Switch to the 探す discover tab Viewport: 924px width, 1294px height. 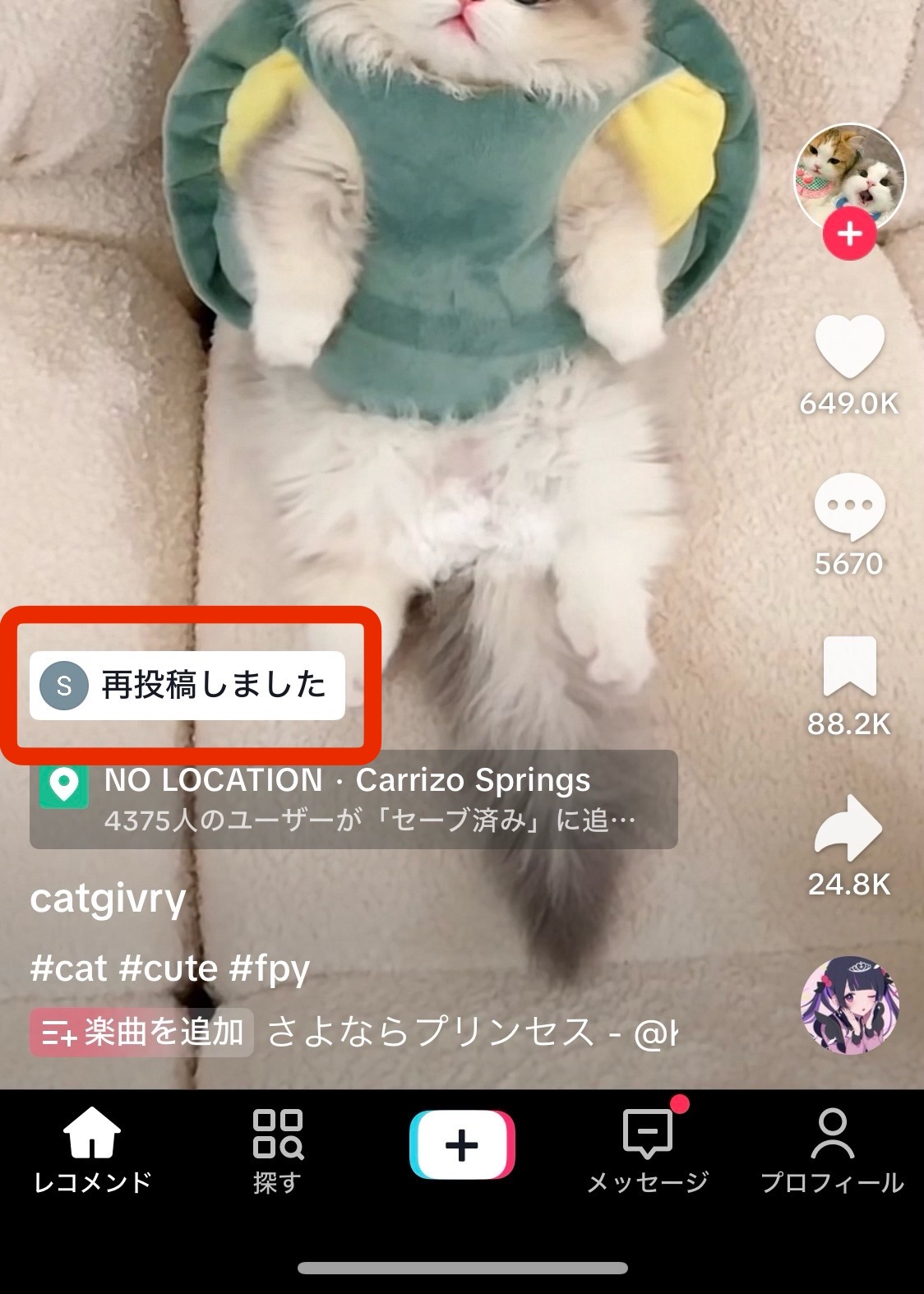[277, 1148]
